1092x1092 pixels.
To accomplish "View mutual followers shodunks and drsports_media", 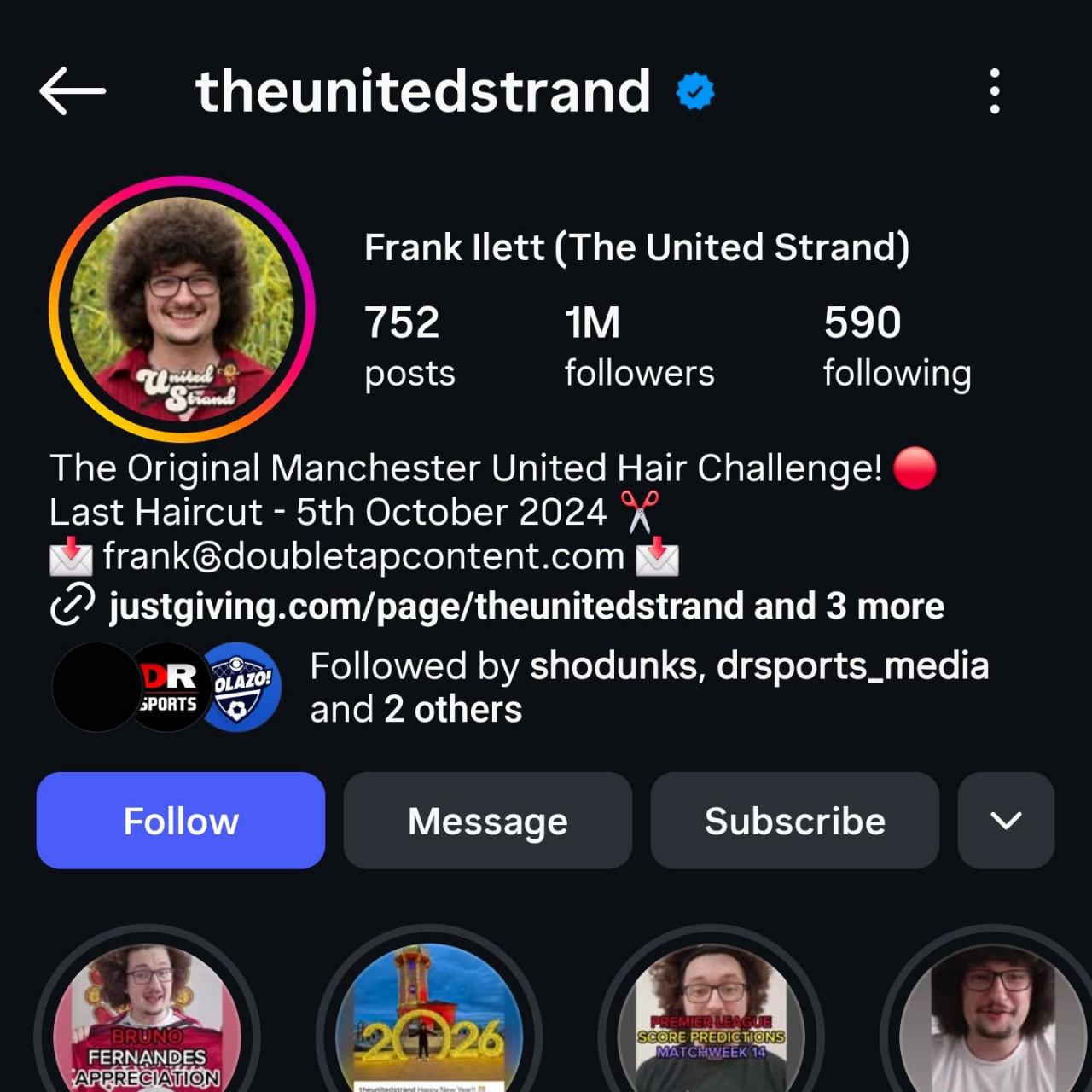I will (648, 687).
